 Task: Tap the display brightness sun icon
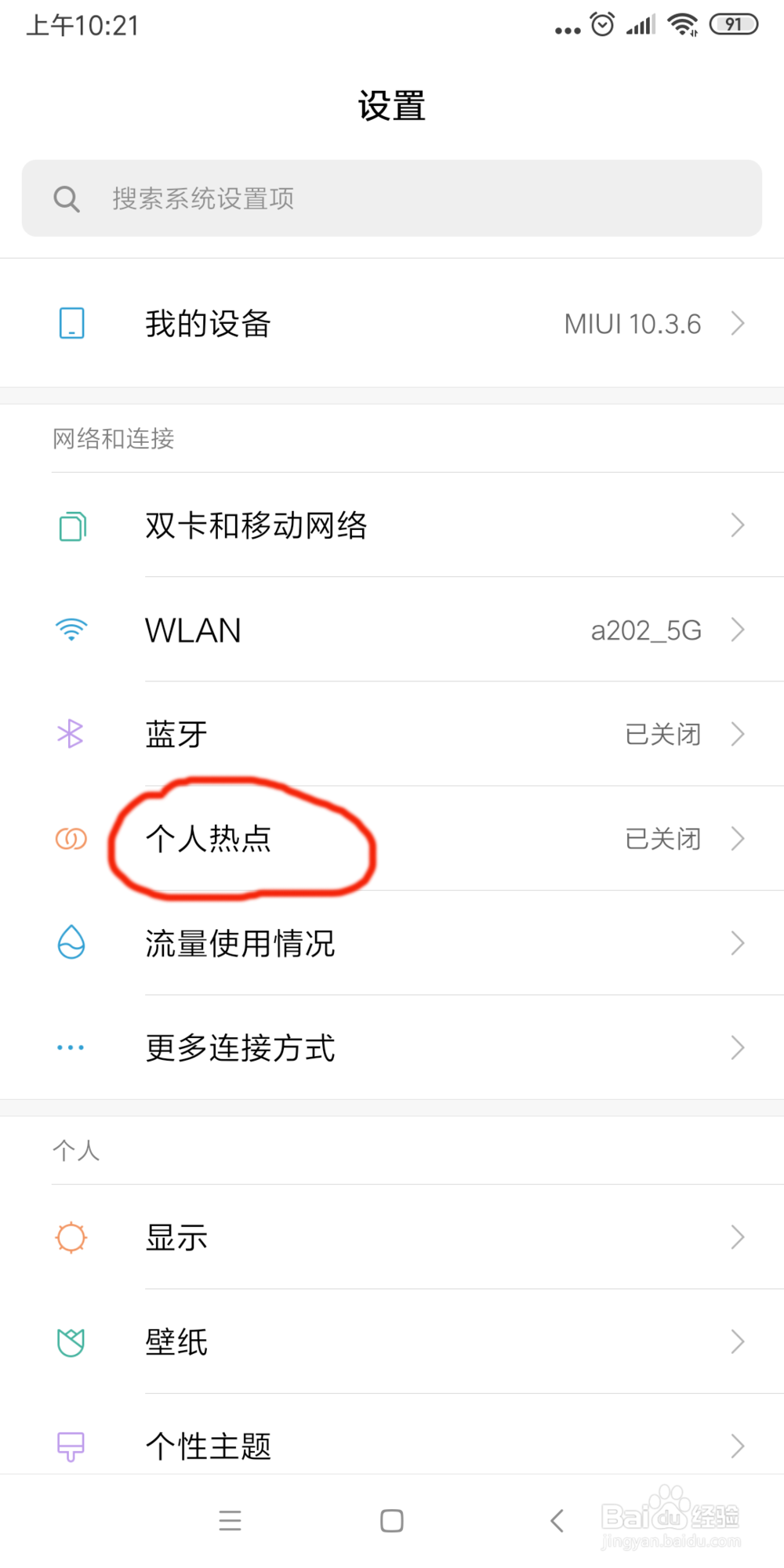coord(71,1237)
